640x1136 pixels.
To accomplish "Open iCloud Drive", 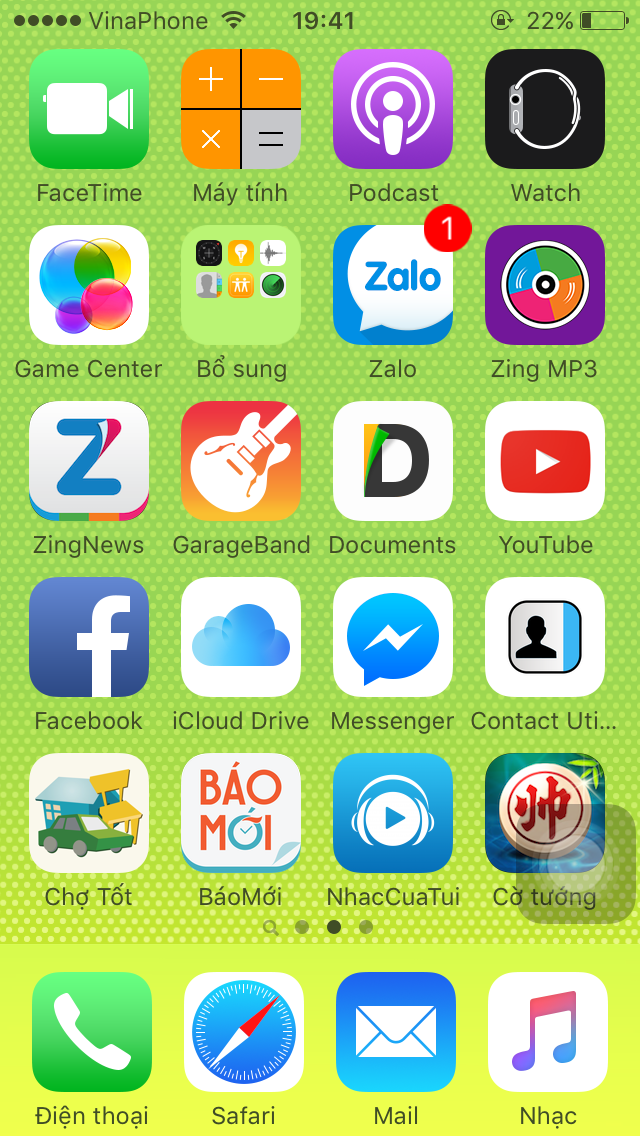I will (x=241, y=637).
